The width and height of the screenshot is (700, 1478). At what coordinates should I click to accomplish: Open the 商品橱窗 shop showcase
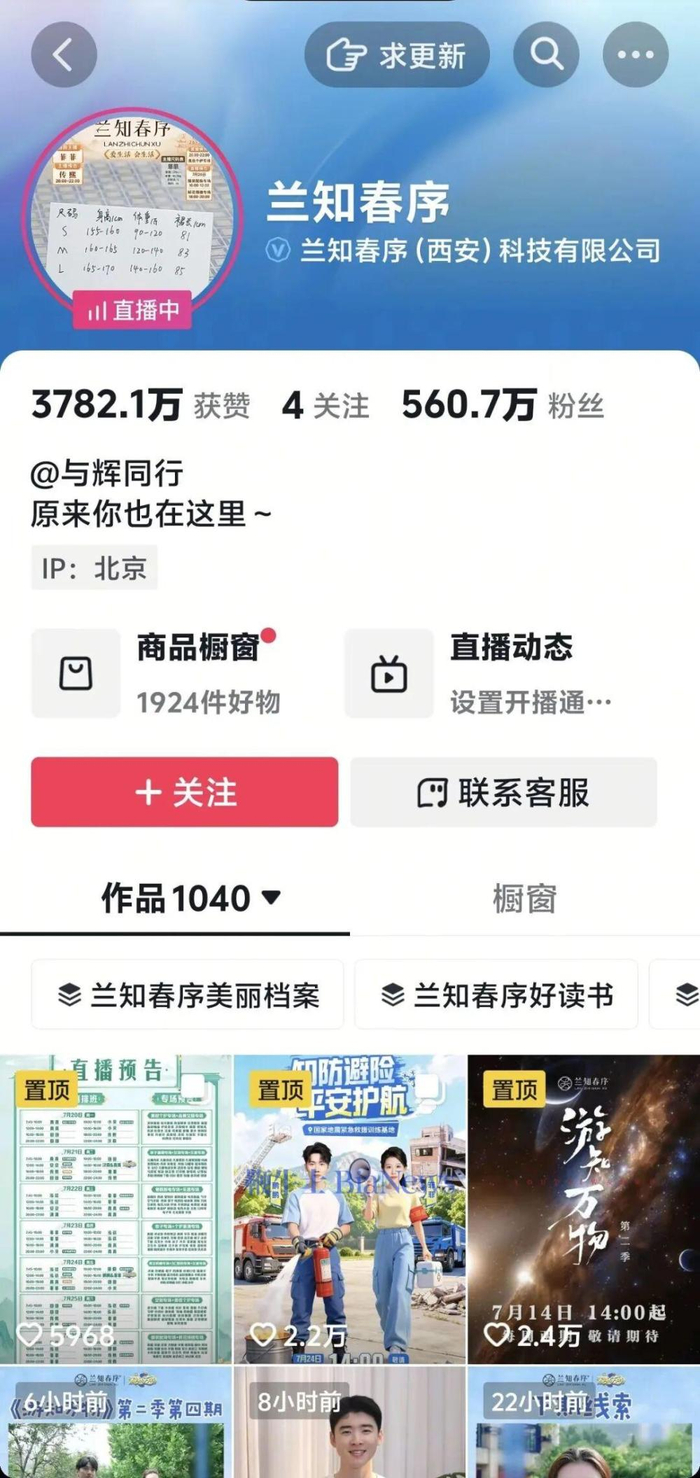[157, 673]
